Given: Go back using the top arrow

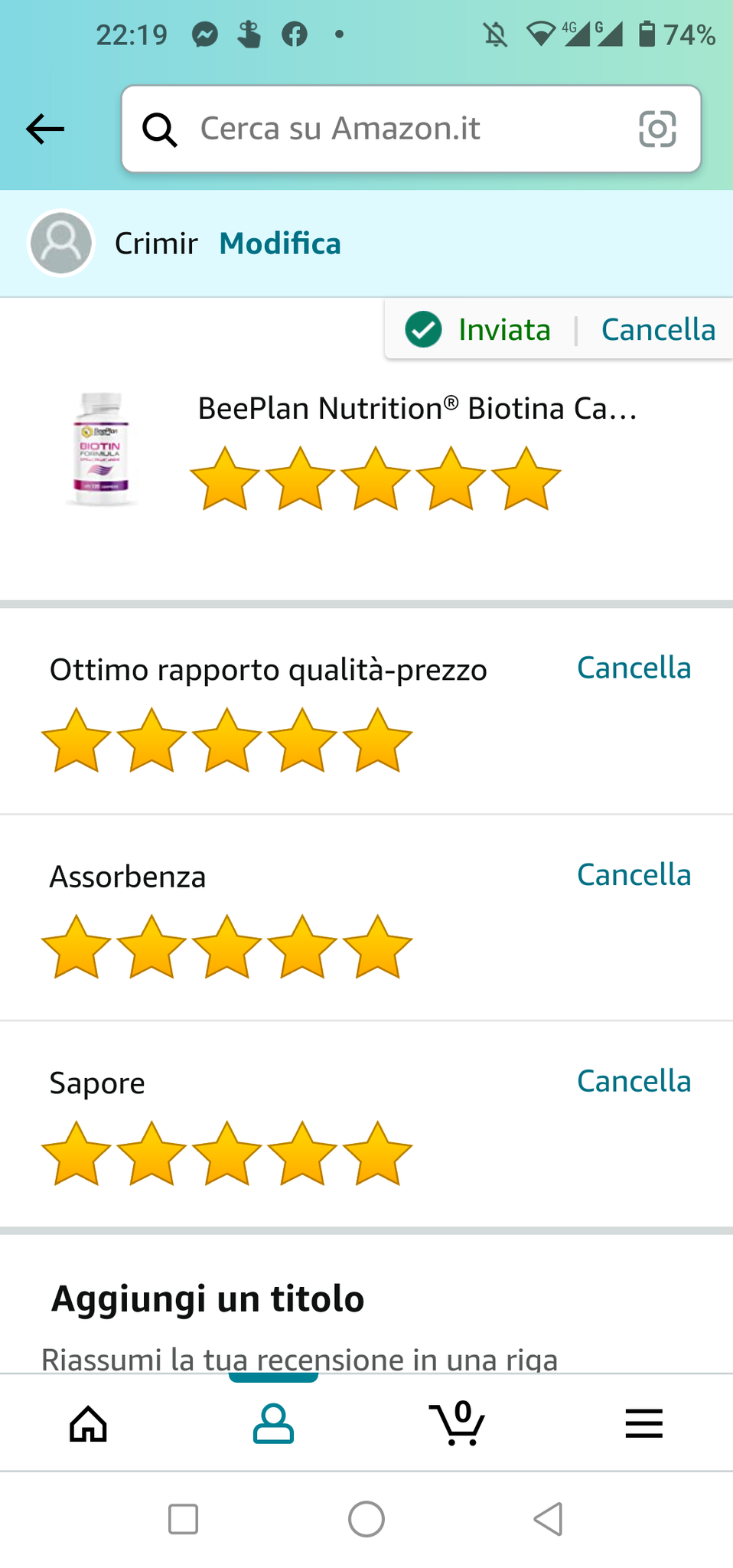Looking at the screenshot, I should pos(45,129).
